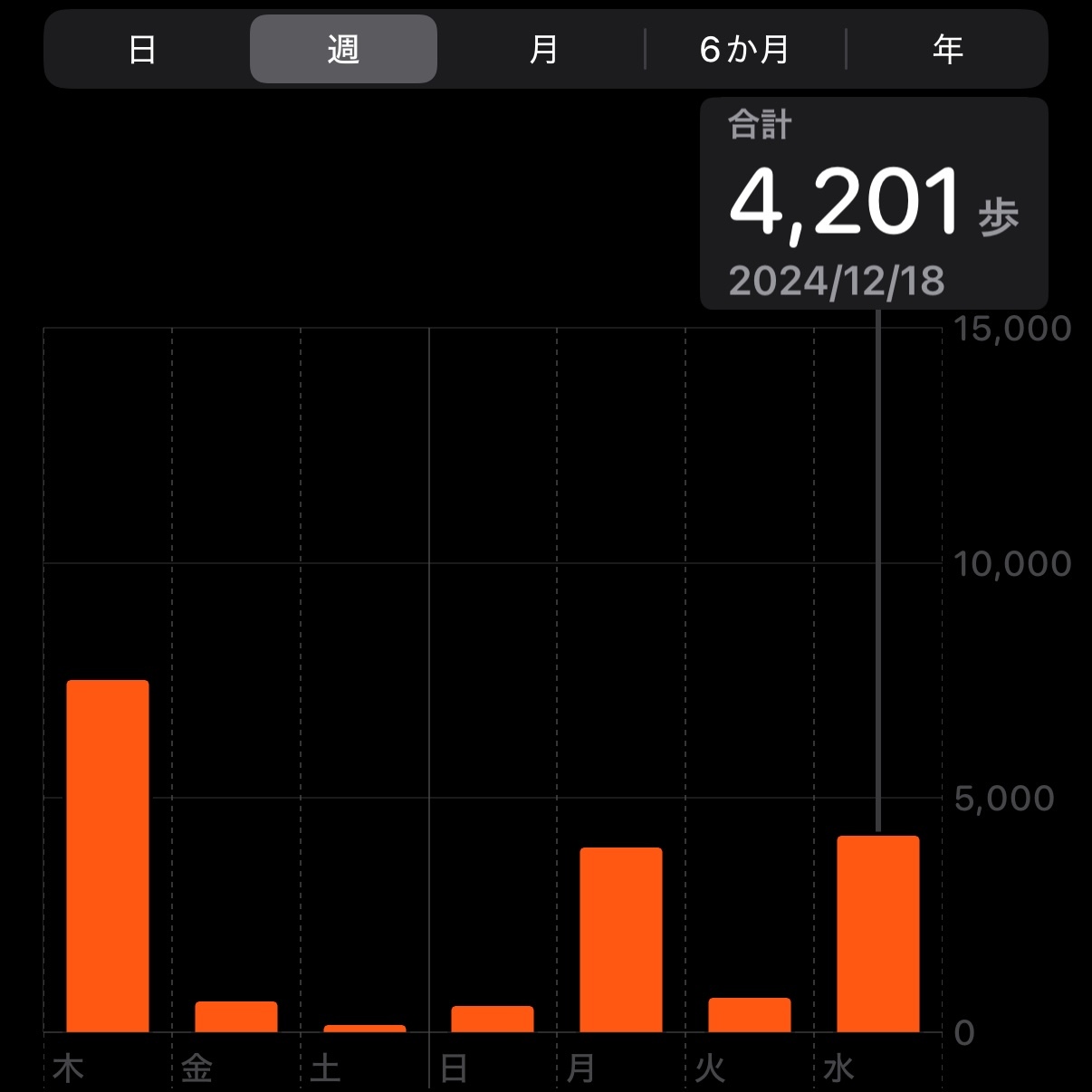Tap the 月 (Monday) bar in chart
The height and width of the screenshot is (1092, 1092).
(x=621, y=939)
